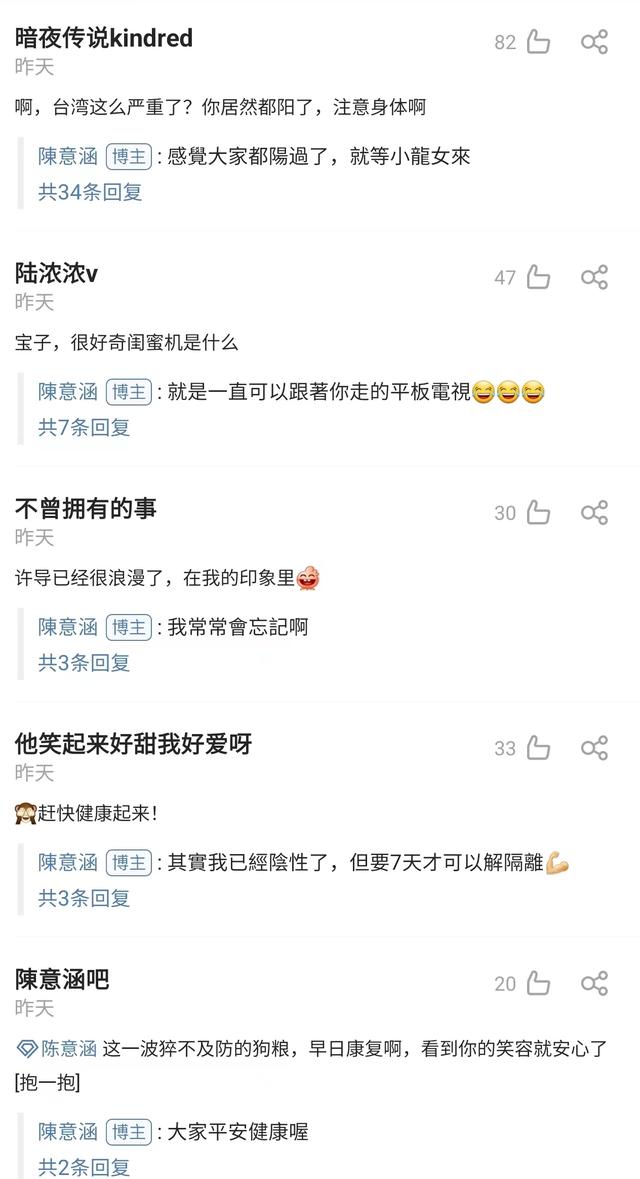Viewport: 640px width, 1179px height.
Task: Share the comment by 暗夜传说kindred
Action: (x=594, y=42)
